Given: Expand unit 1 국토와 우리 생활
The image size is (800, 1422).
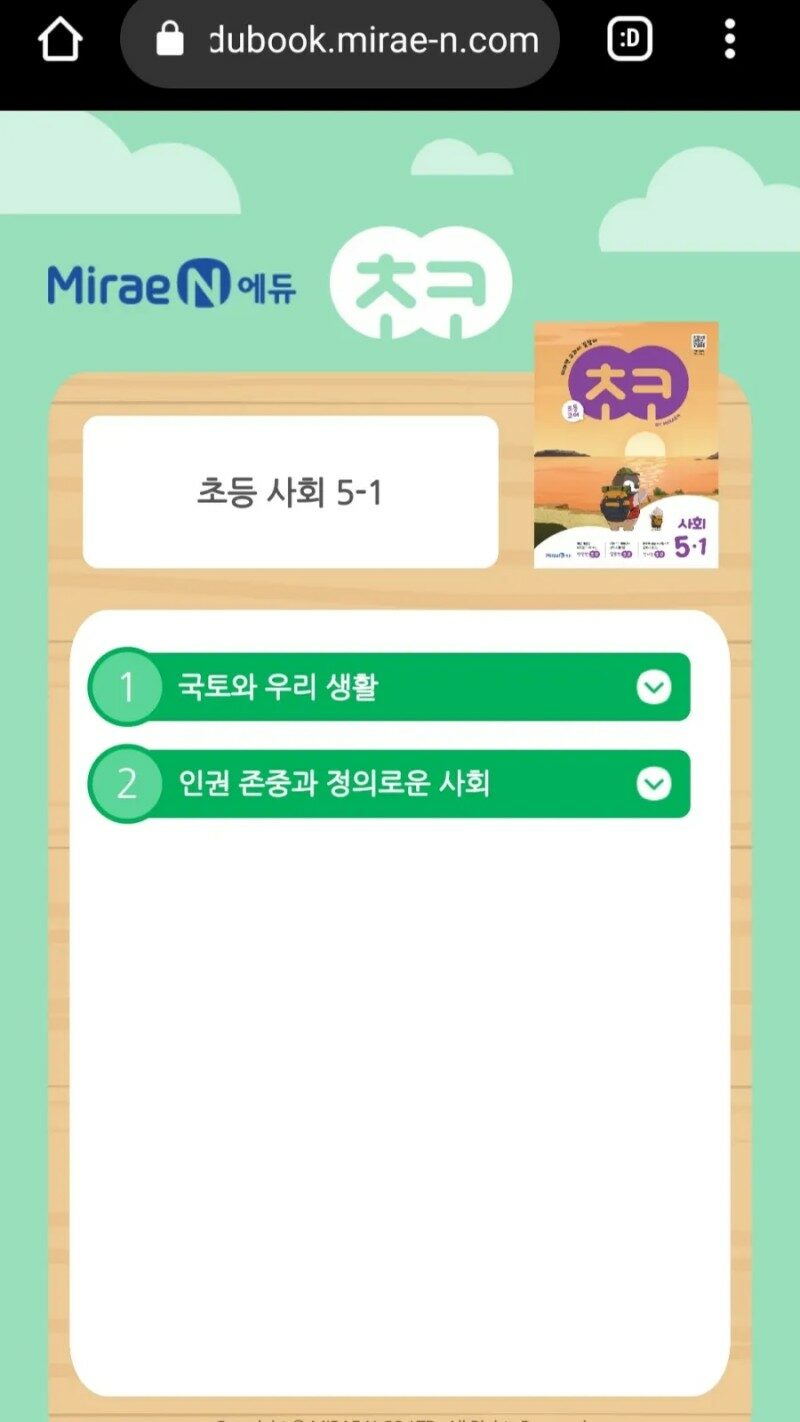Looking at the screenshot, I should coord(653,687).
